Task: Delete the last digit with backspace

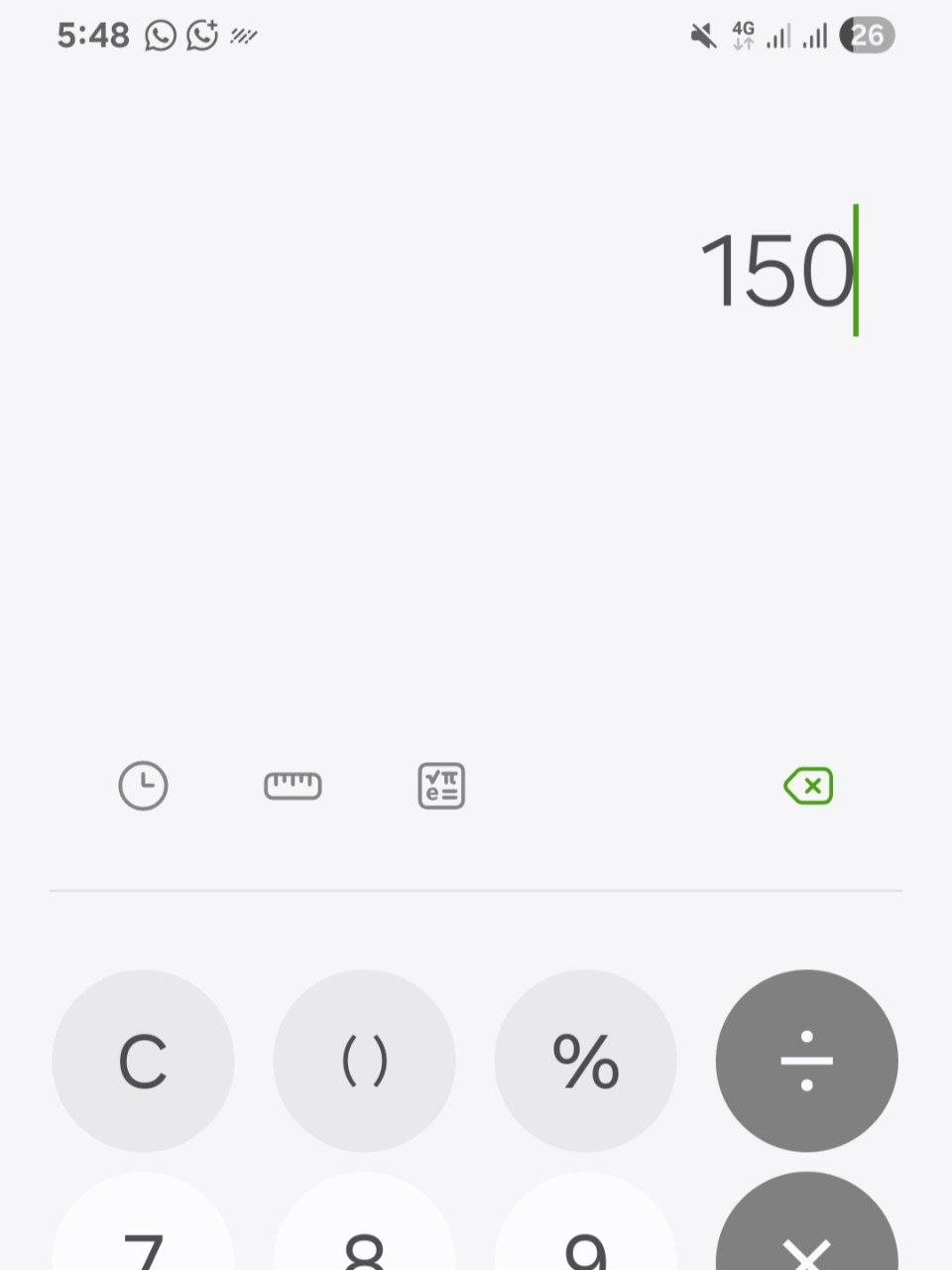Action: click(808, 786)
